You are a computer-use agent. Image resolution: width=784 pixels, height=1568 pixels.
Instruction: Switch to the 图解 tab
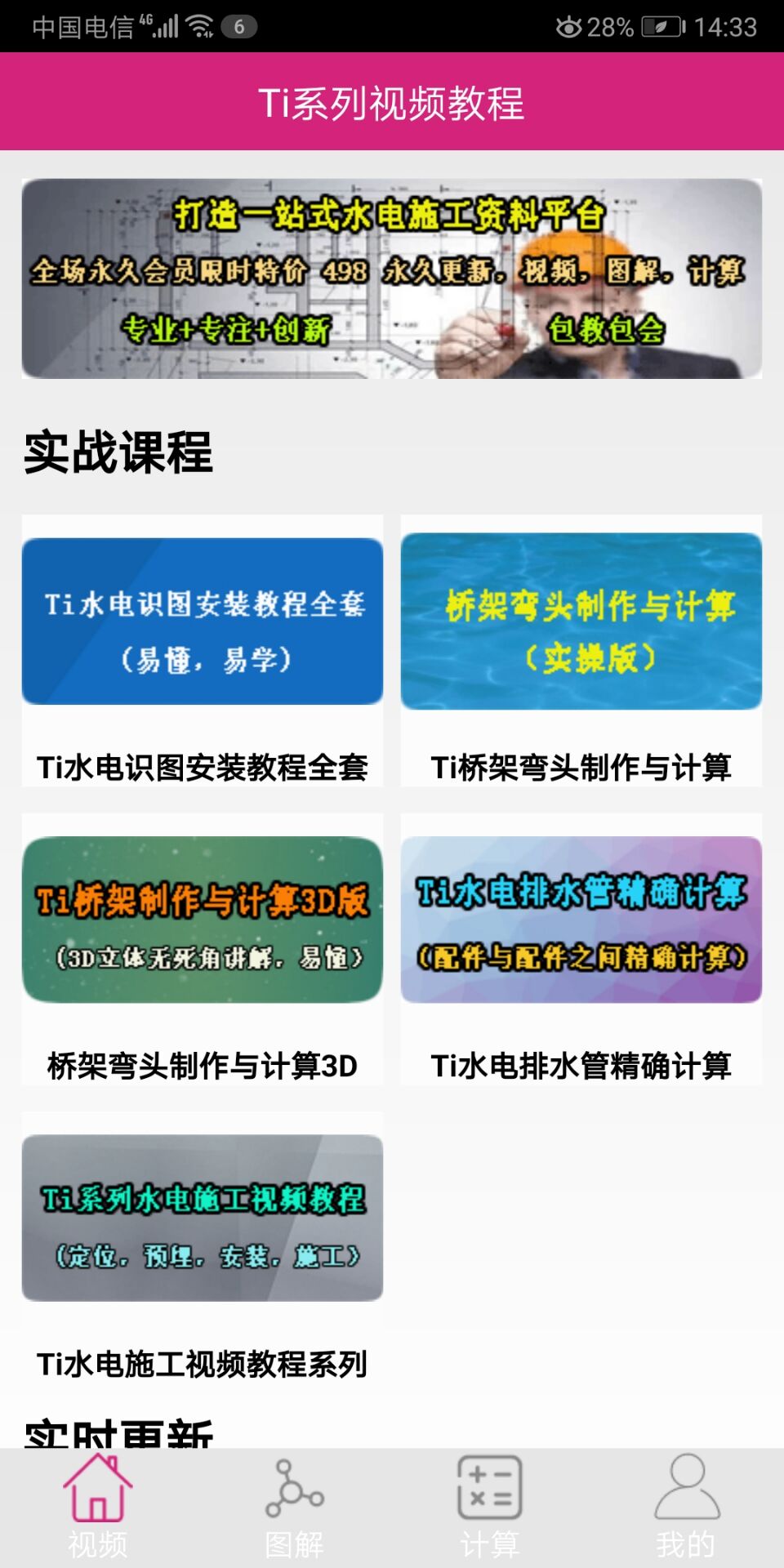(x=294, y=1508)
